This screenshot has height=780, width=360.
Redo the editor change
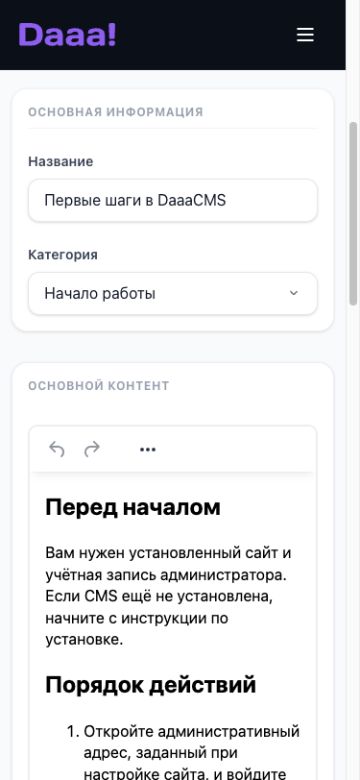[x=91, y=449]
